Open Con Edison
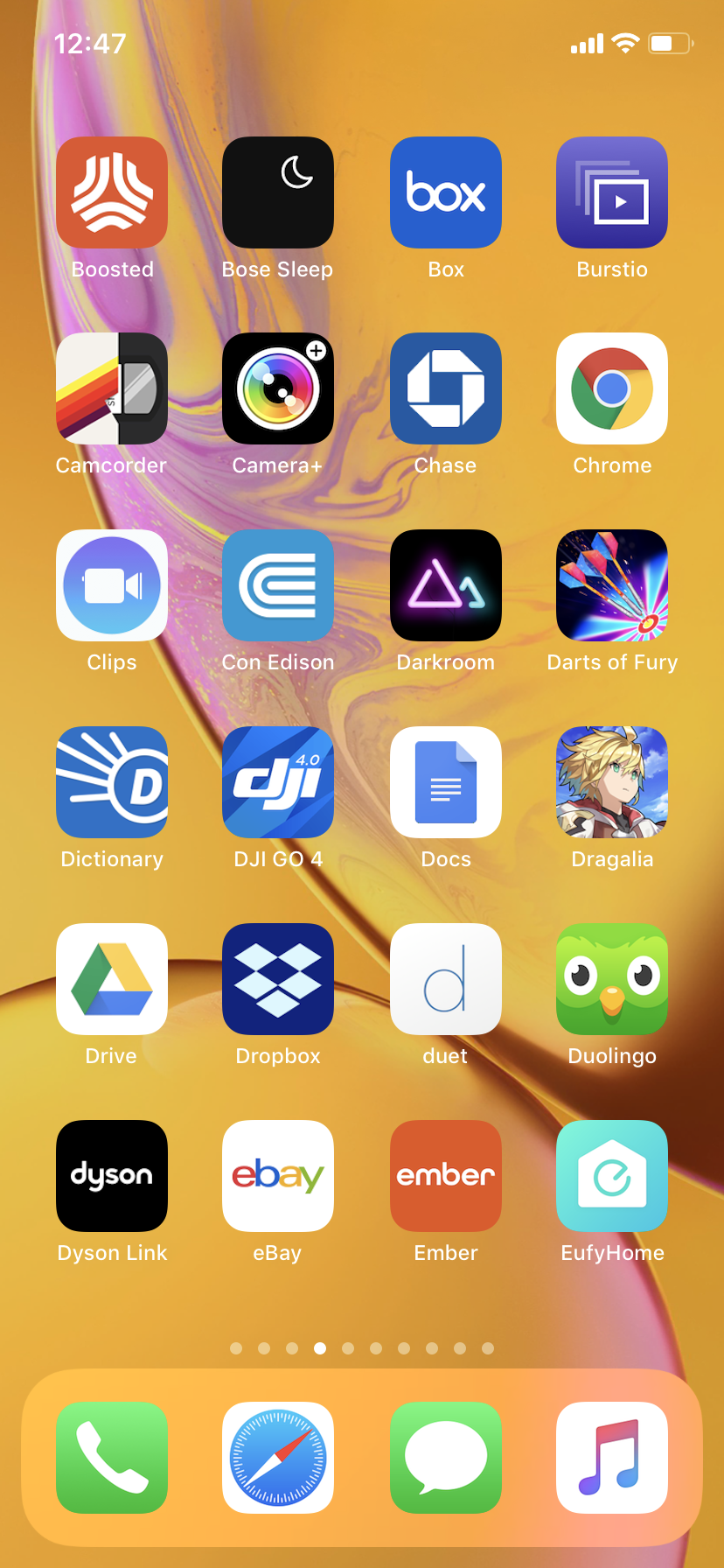The width and height of the screenshot is (724, 1568). pyautogui.click(x=278, y=585)
